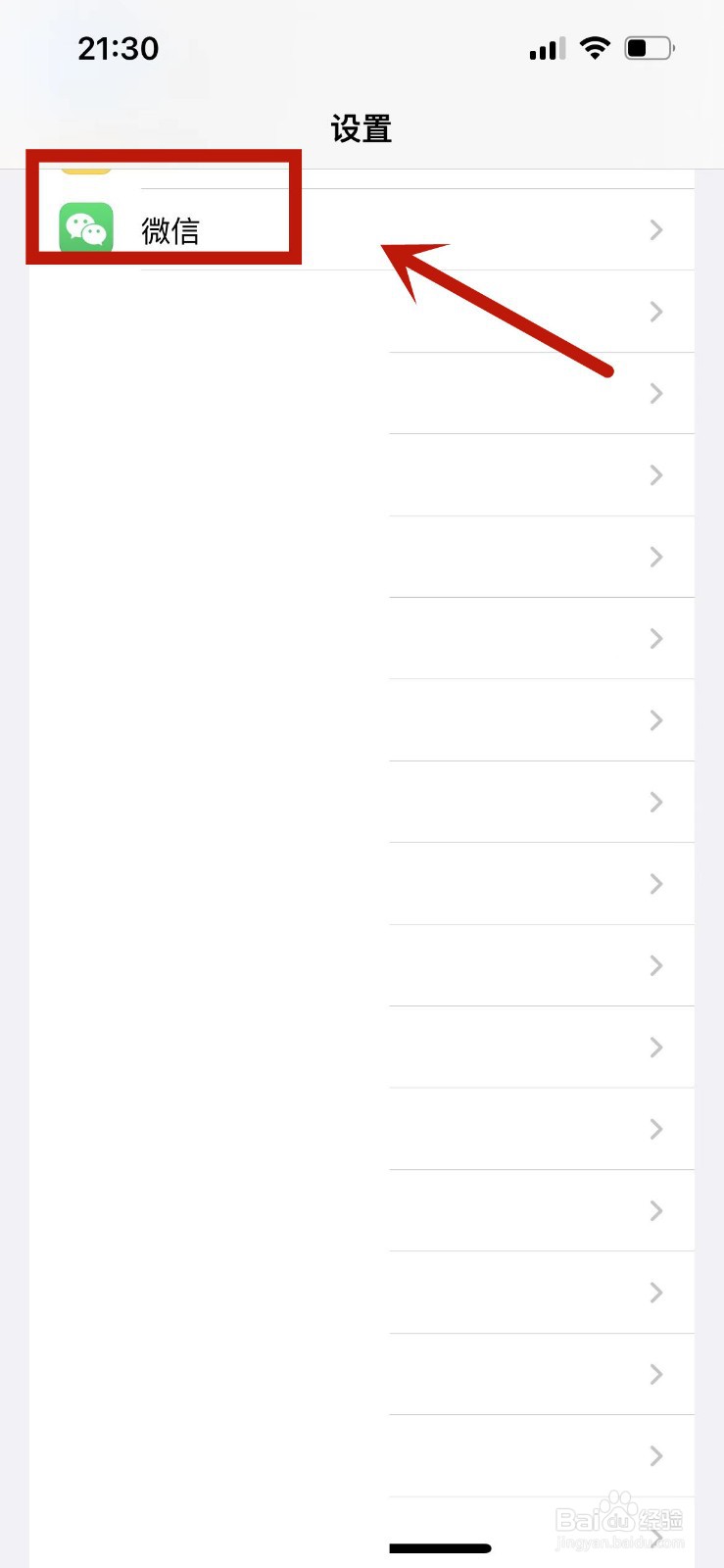Select the highlighted WeChat settings row
The image size is (724, 1568).
164,229
